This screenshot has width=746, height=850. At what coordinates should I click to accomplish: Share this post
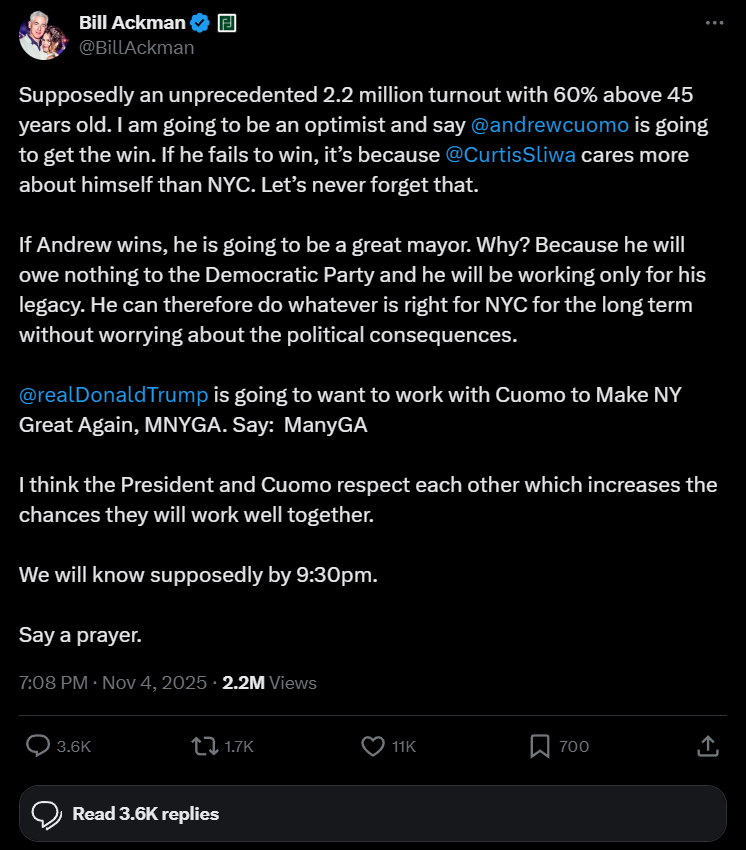click(707, 746)
